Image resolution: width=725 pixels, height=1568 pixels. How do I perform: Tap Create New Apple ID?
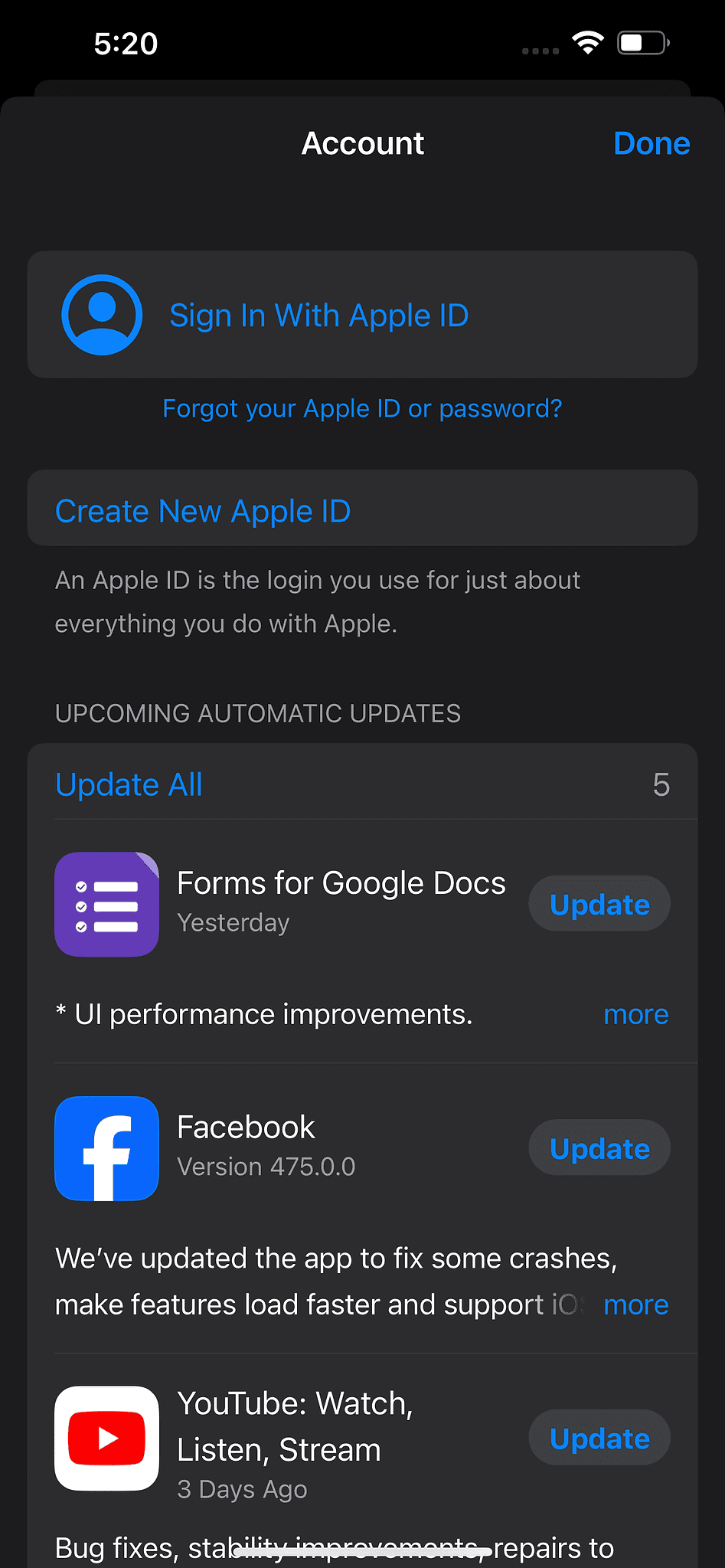(x=202, y=509)
